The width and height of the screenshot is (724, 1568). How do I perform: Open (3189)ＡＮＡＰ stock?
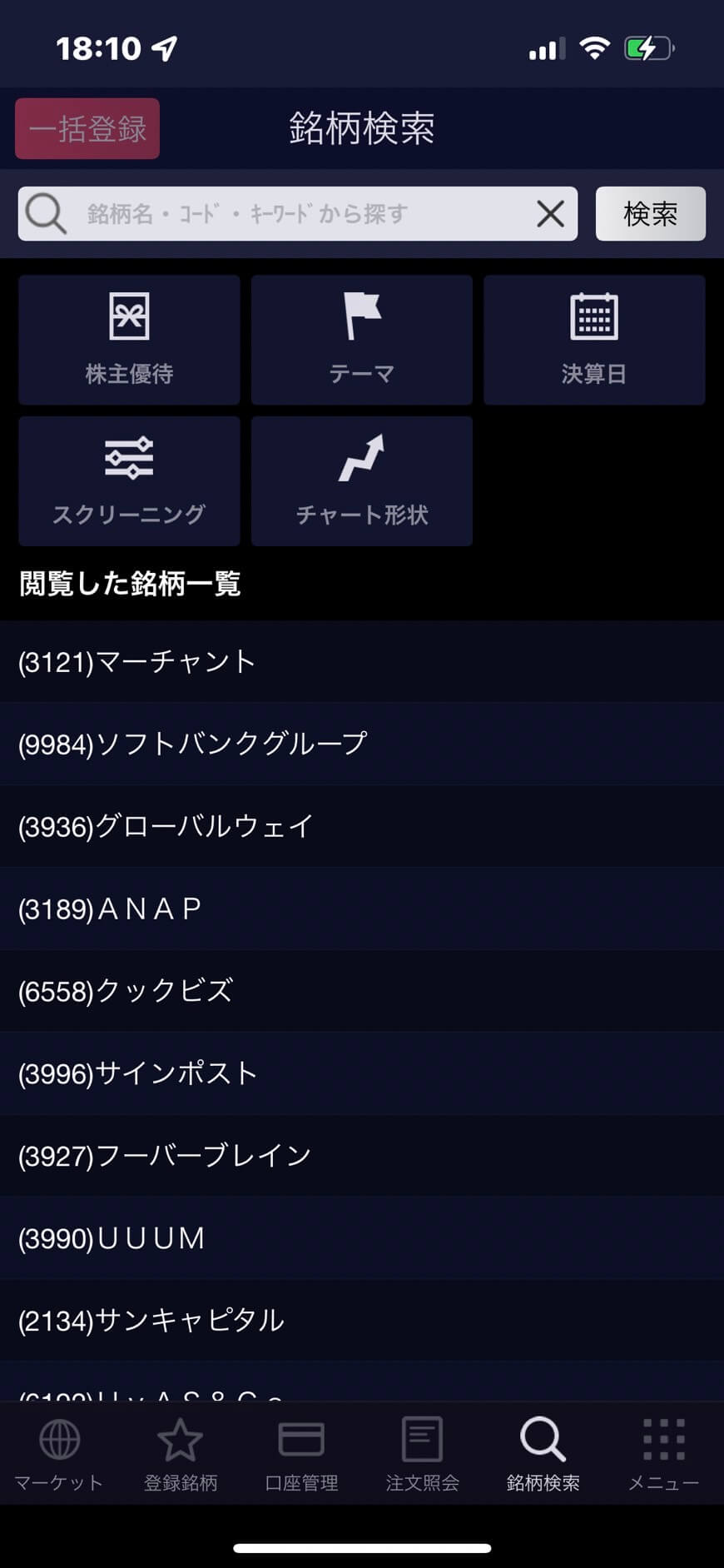[x=362, y=909]
